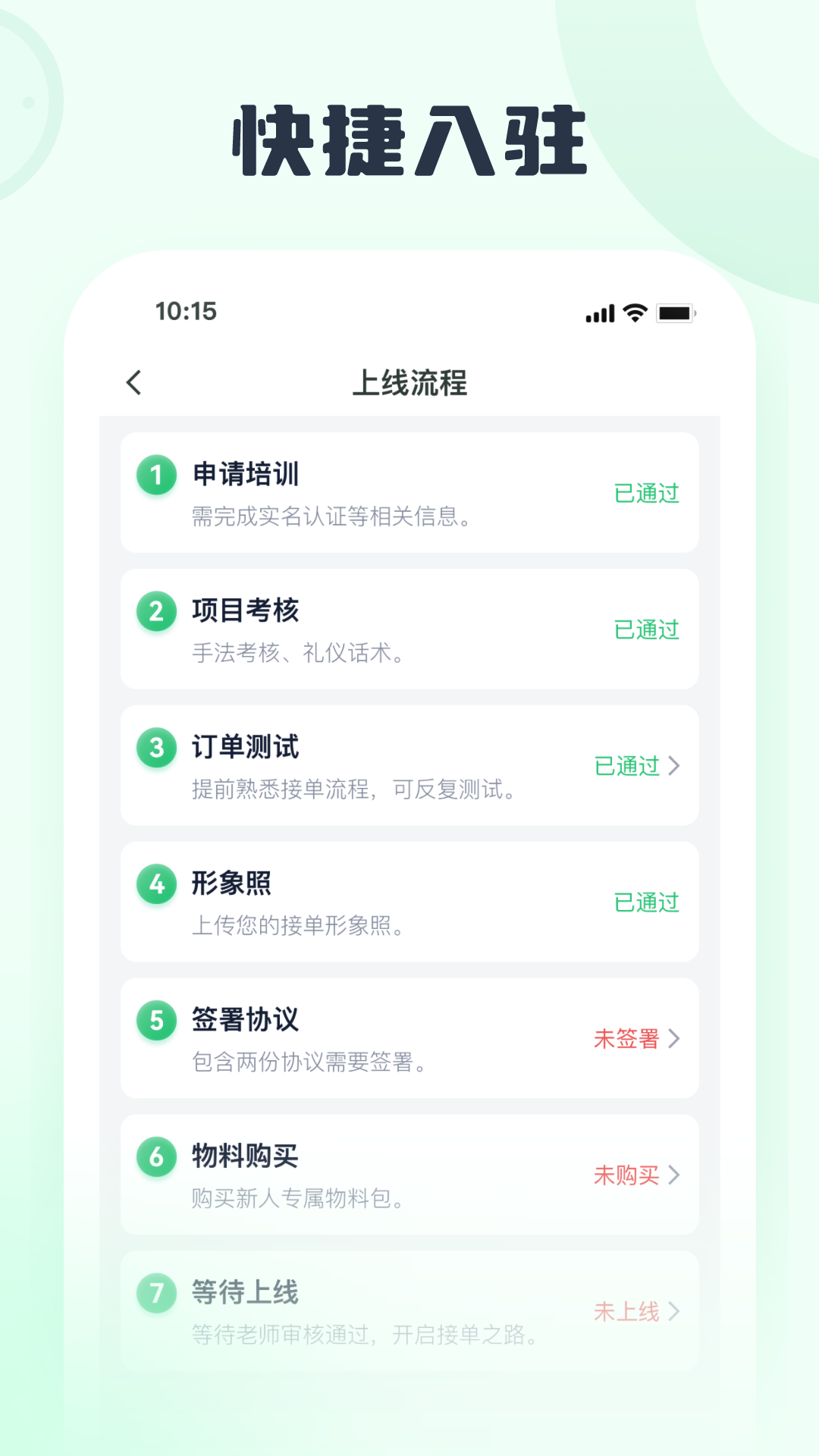Click the number 4 badge beside 形象照

[155, 883]
